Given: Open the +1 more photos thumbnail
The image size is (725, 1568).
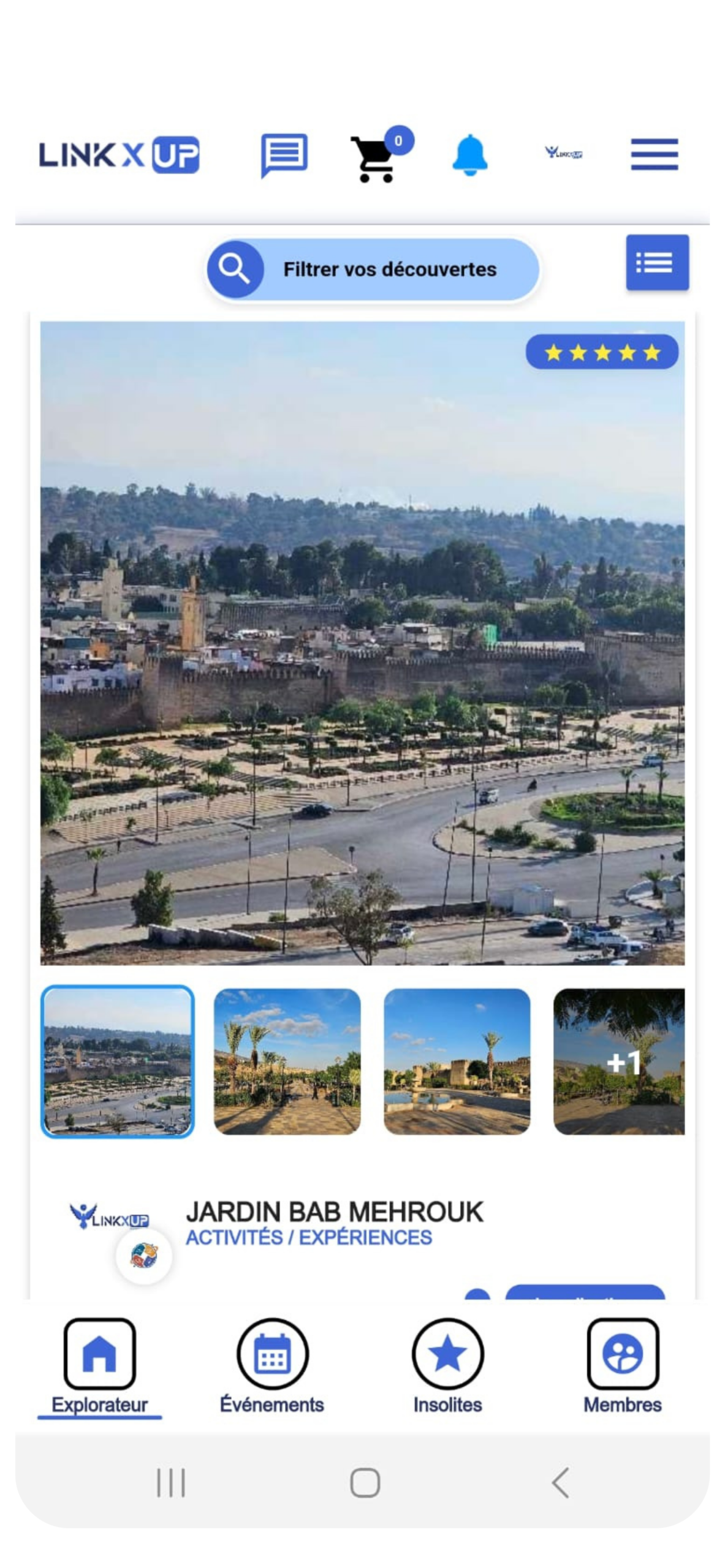Looking at the screenshot, I should [619, 1061].
